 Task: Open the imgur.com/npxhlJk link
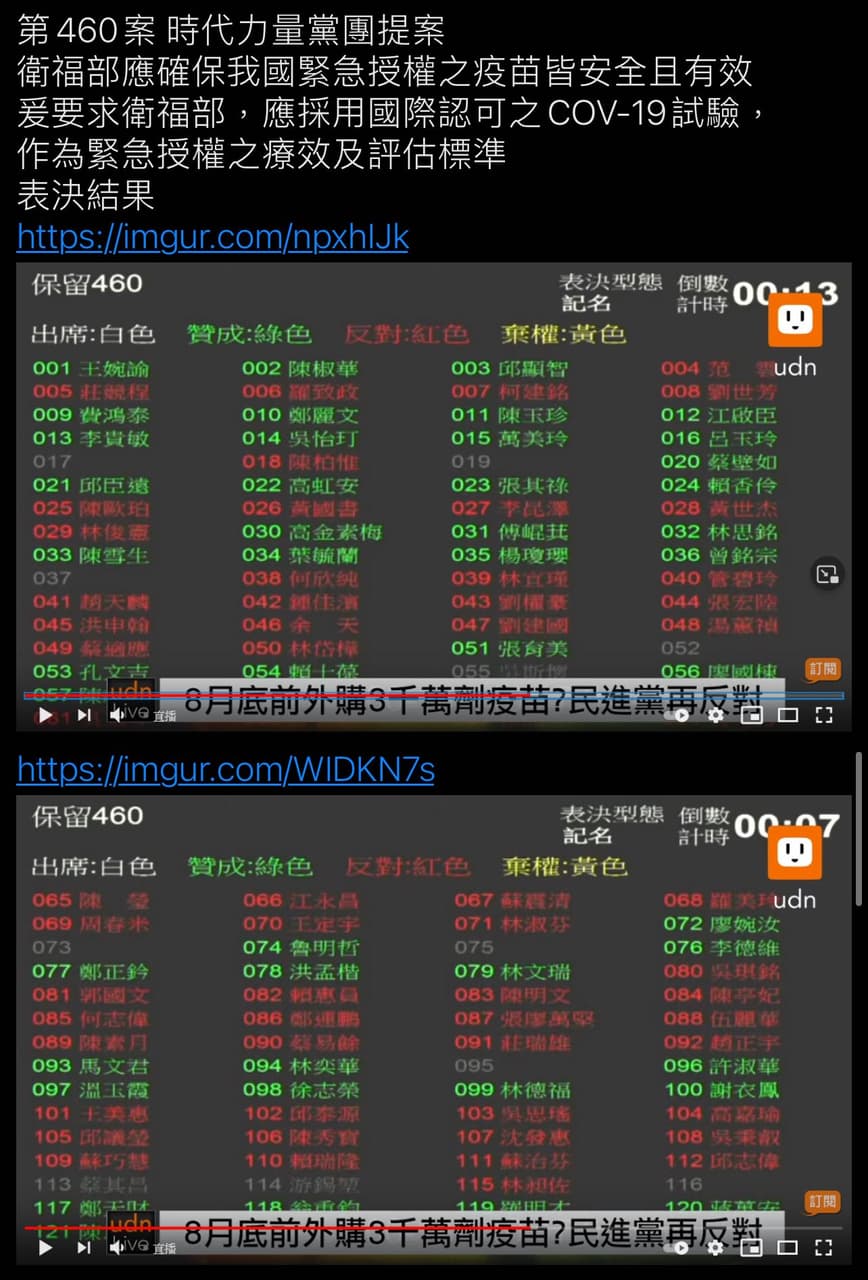(x=213, y=238)
